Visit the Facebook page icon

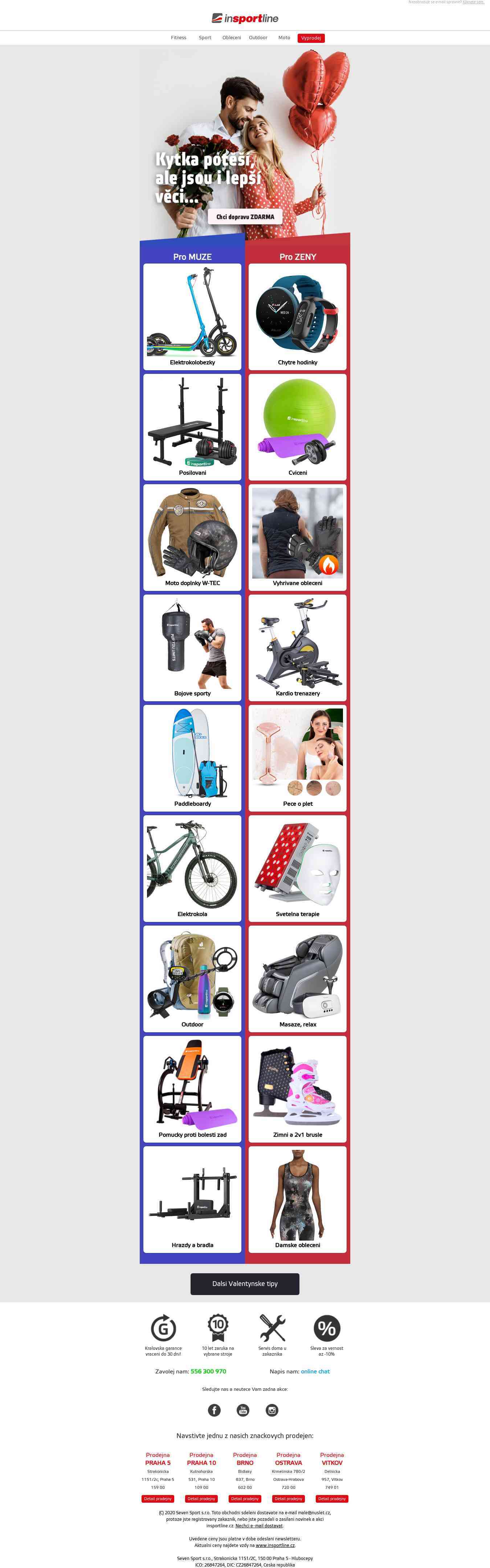214,1410
